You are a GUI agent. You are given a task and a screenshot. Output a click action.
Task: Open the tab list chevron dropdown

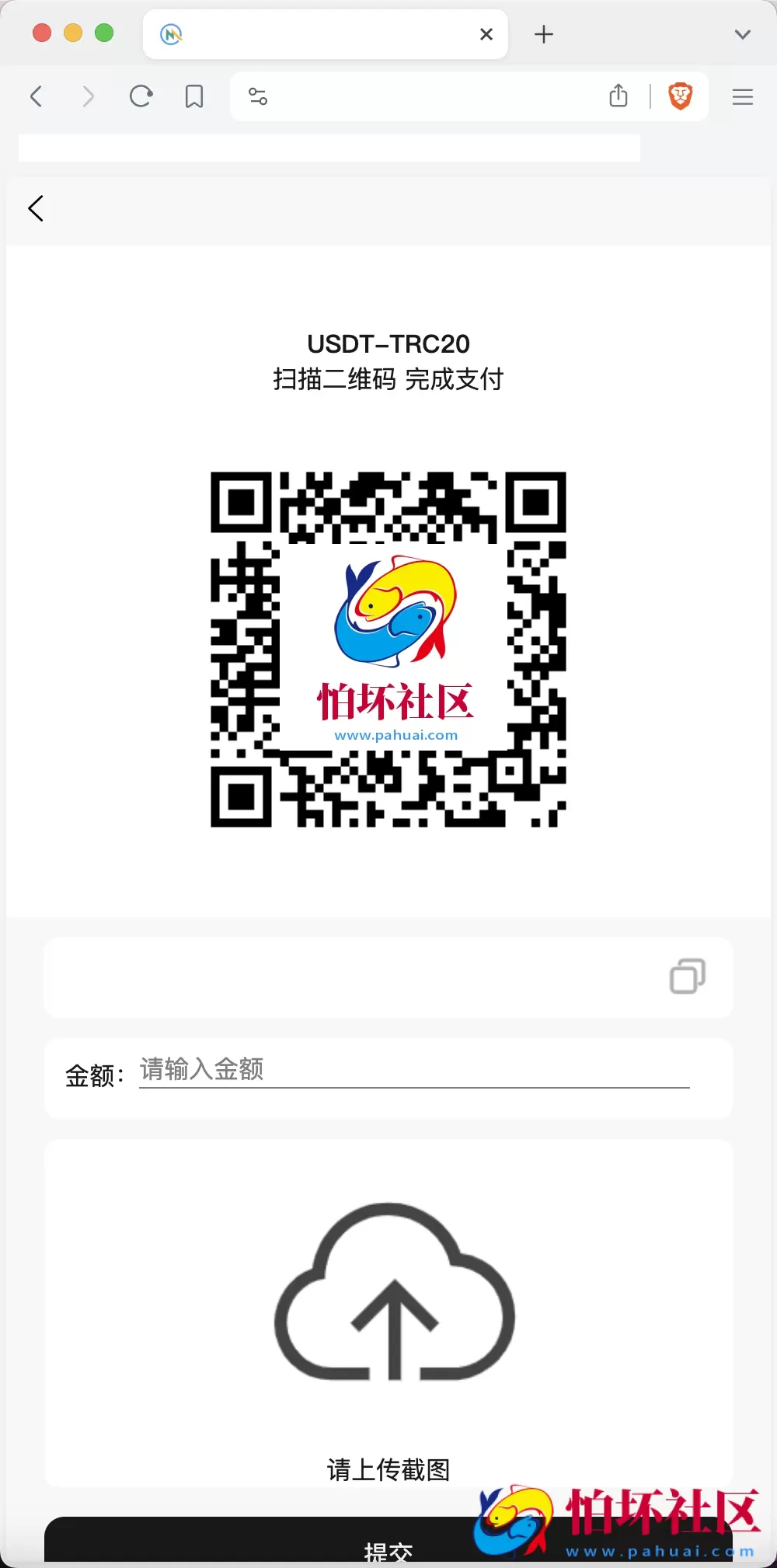pyautogui.click(x=743, y=33)
